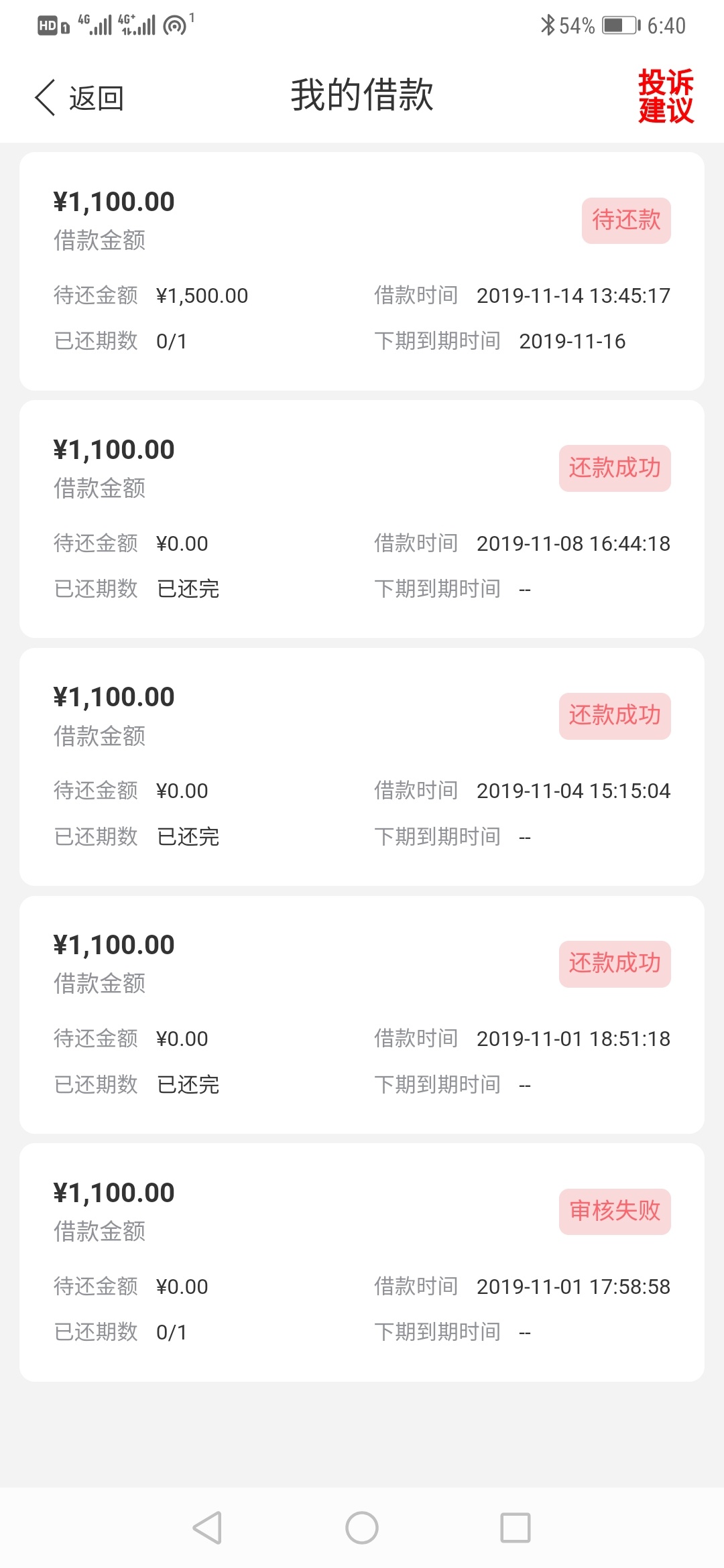The height and width of the screenshot is (1568, 724).
Task: Open the system recent apps button
Action: click(x=516, y=1528)
